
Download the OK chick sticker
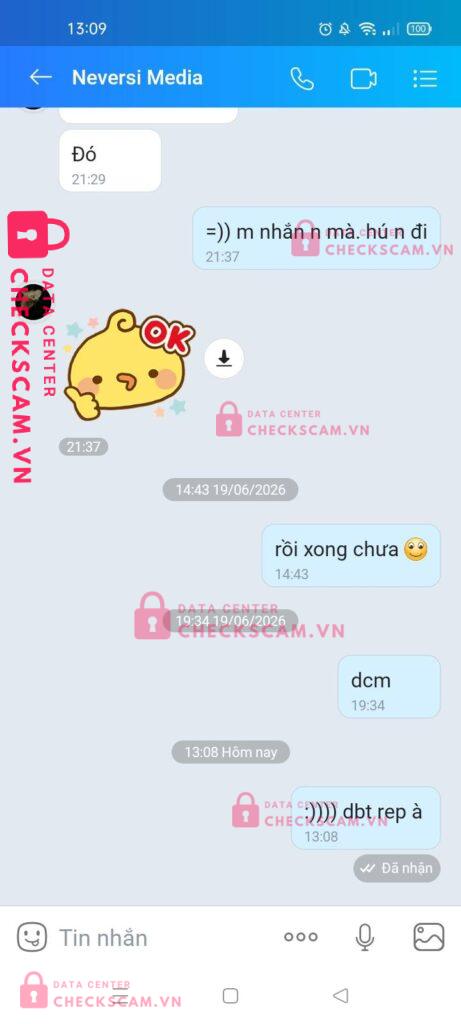pos(225,359)
